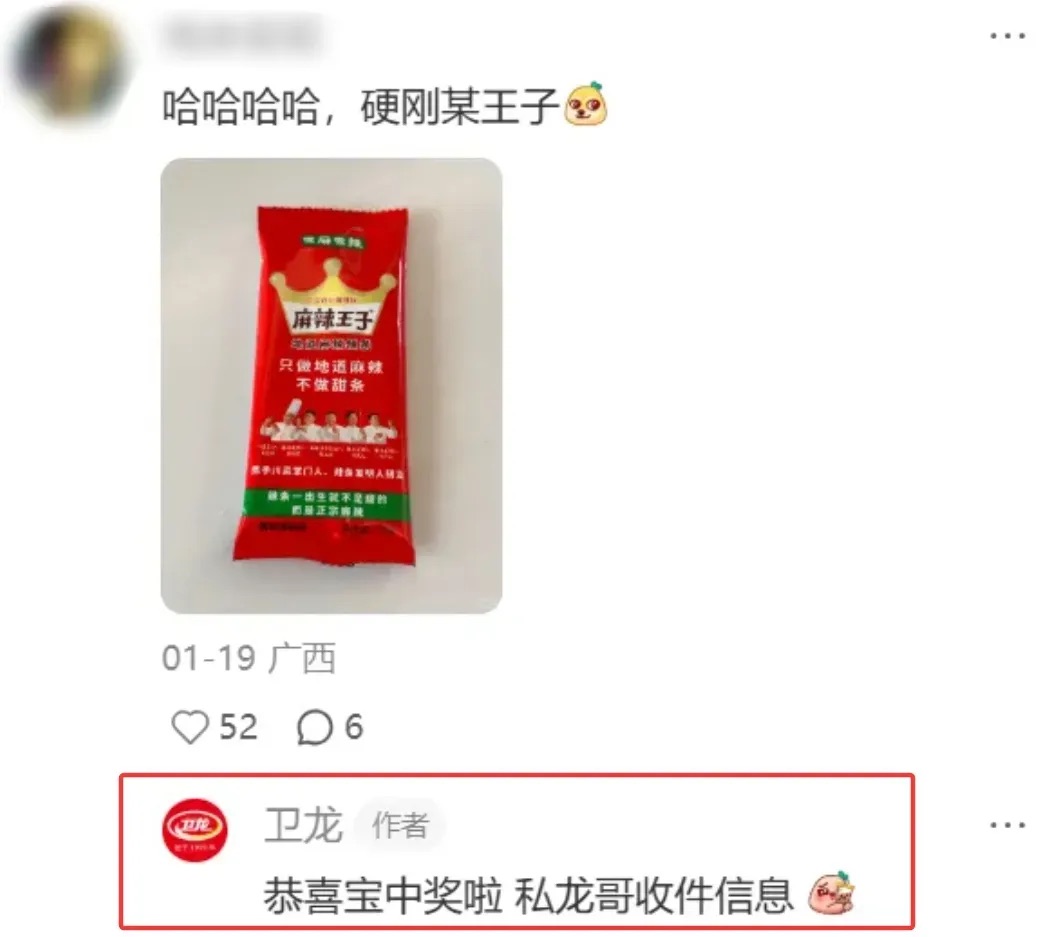Image resolution: width=1045 pixels, height=937 pixels.
Task: Open overflow menu on the 硬刚某王子 comment
Action: click(1007, 36)
